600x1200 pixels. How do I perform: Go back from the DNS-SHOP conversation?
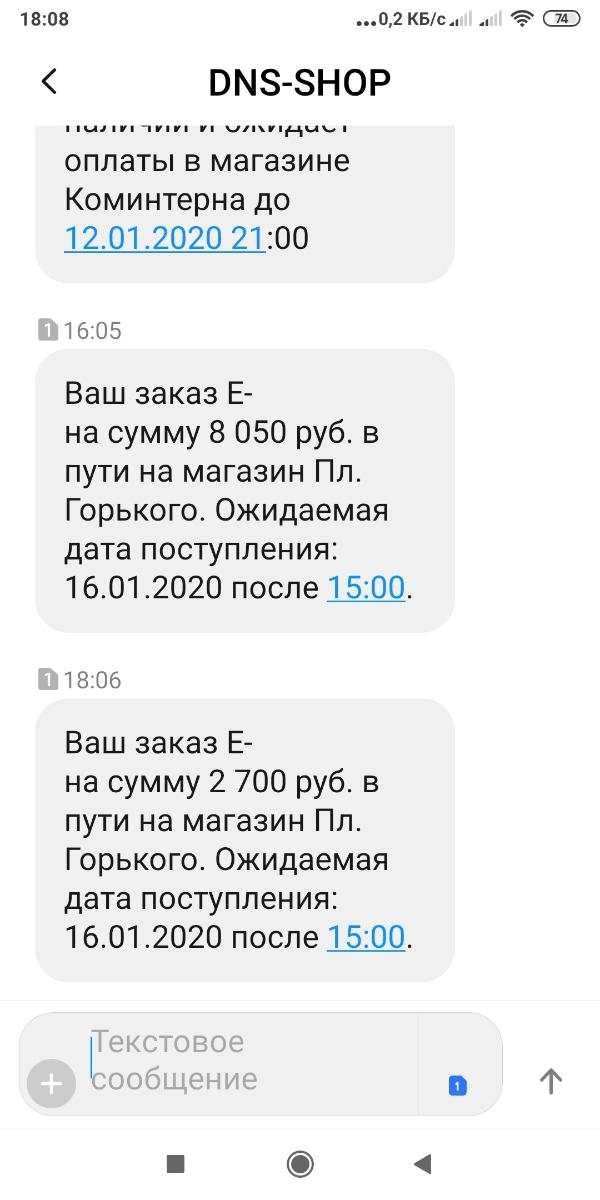[49, 82]
